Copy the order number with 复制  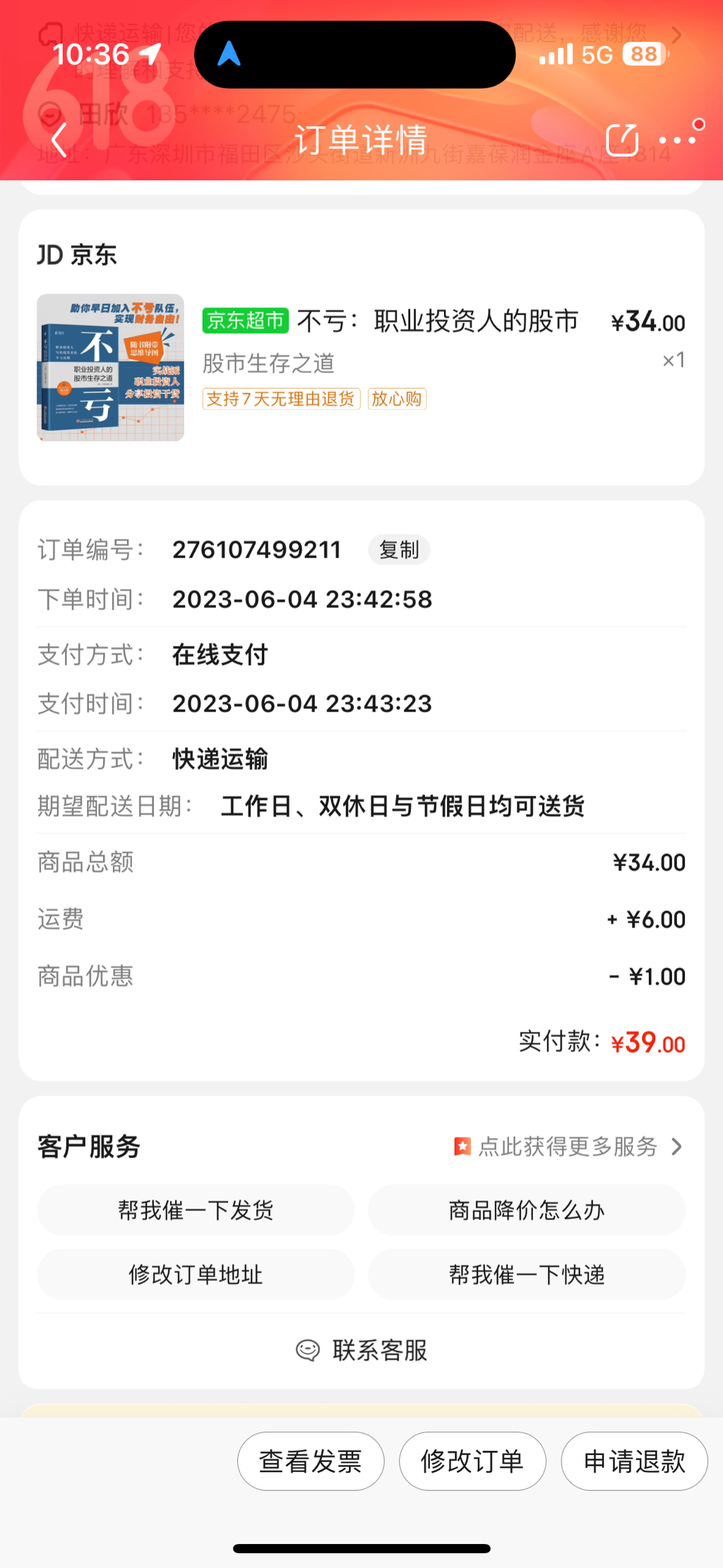point(399,550)
